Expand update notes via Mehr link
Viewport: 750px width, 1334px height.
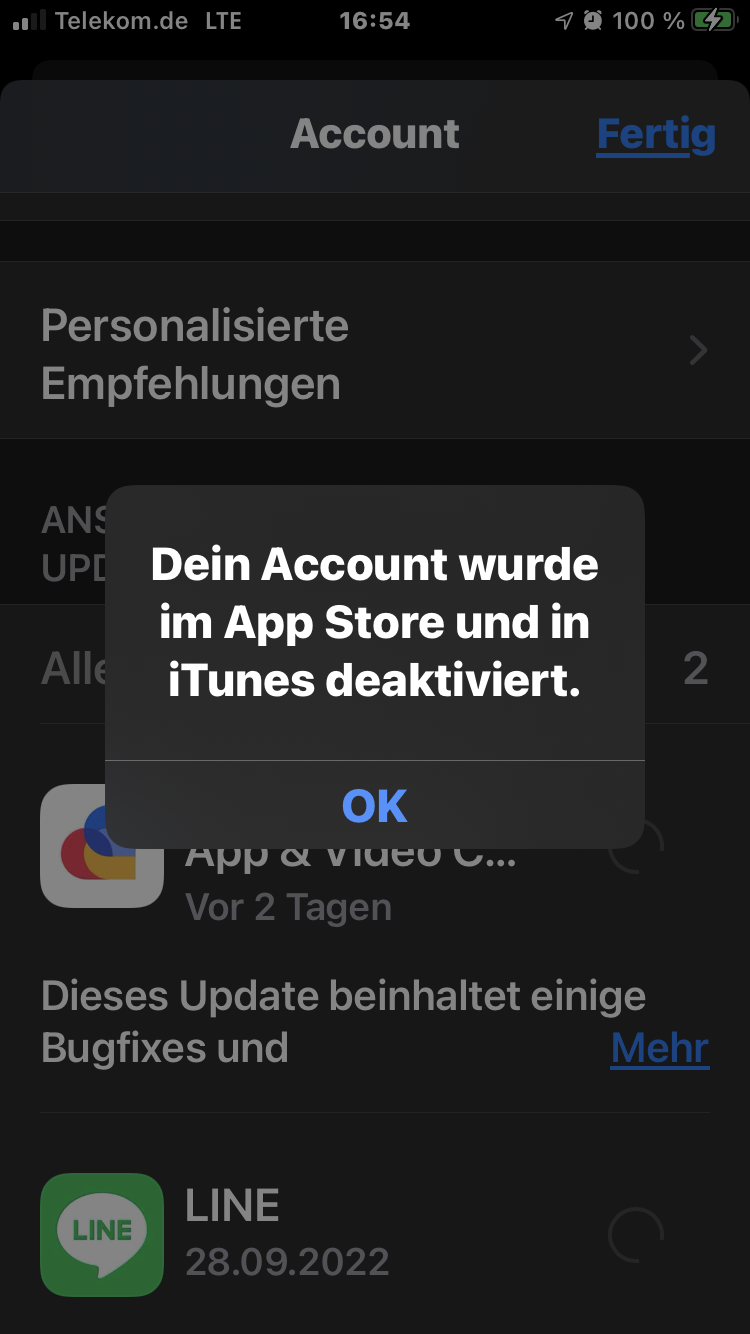tap(659, 1048)
